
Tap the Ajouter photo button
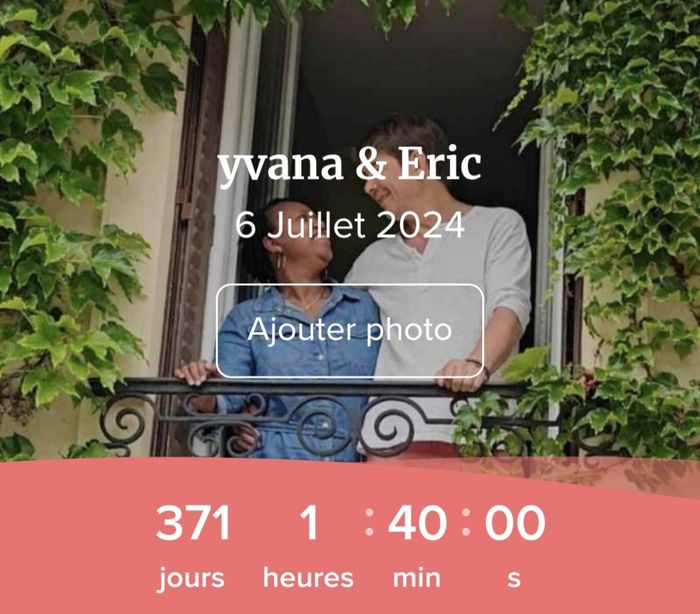point(350,330)
